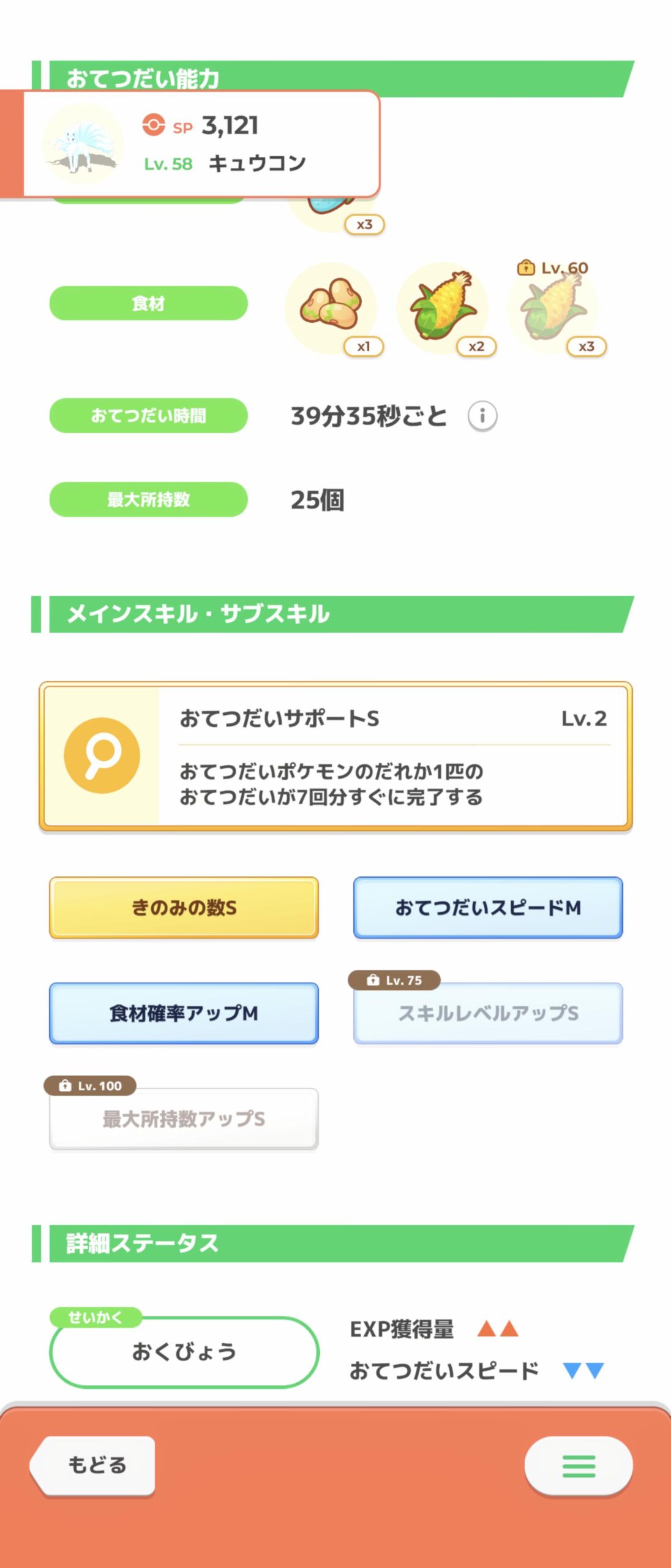The width and height of the screenshot is (671, 1568).
Task: Tap the locked Lv.60 corn ingredient
Action: (551, 309)
